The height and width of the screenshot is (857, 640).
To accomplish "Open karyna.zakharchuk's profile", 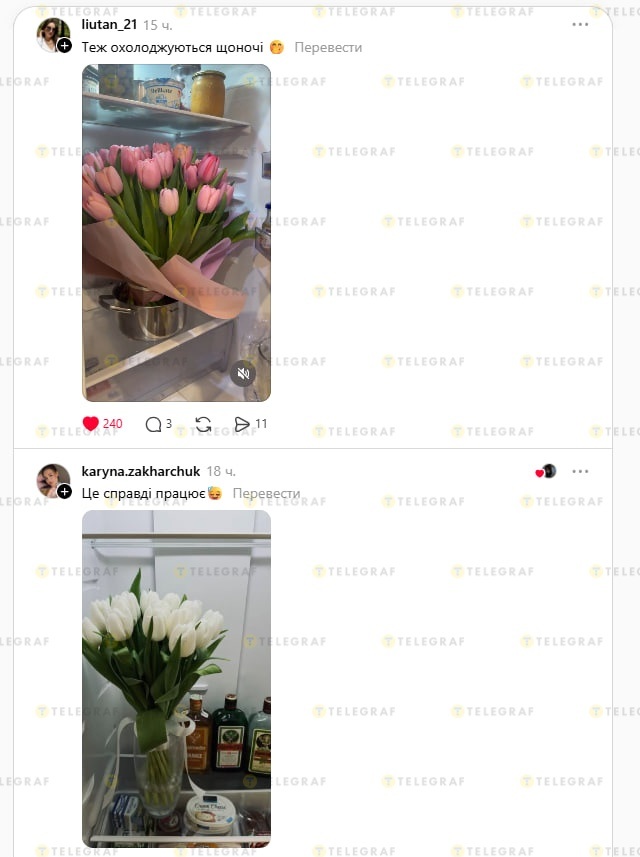I will [140, 470].
